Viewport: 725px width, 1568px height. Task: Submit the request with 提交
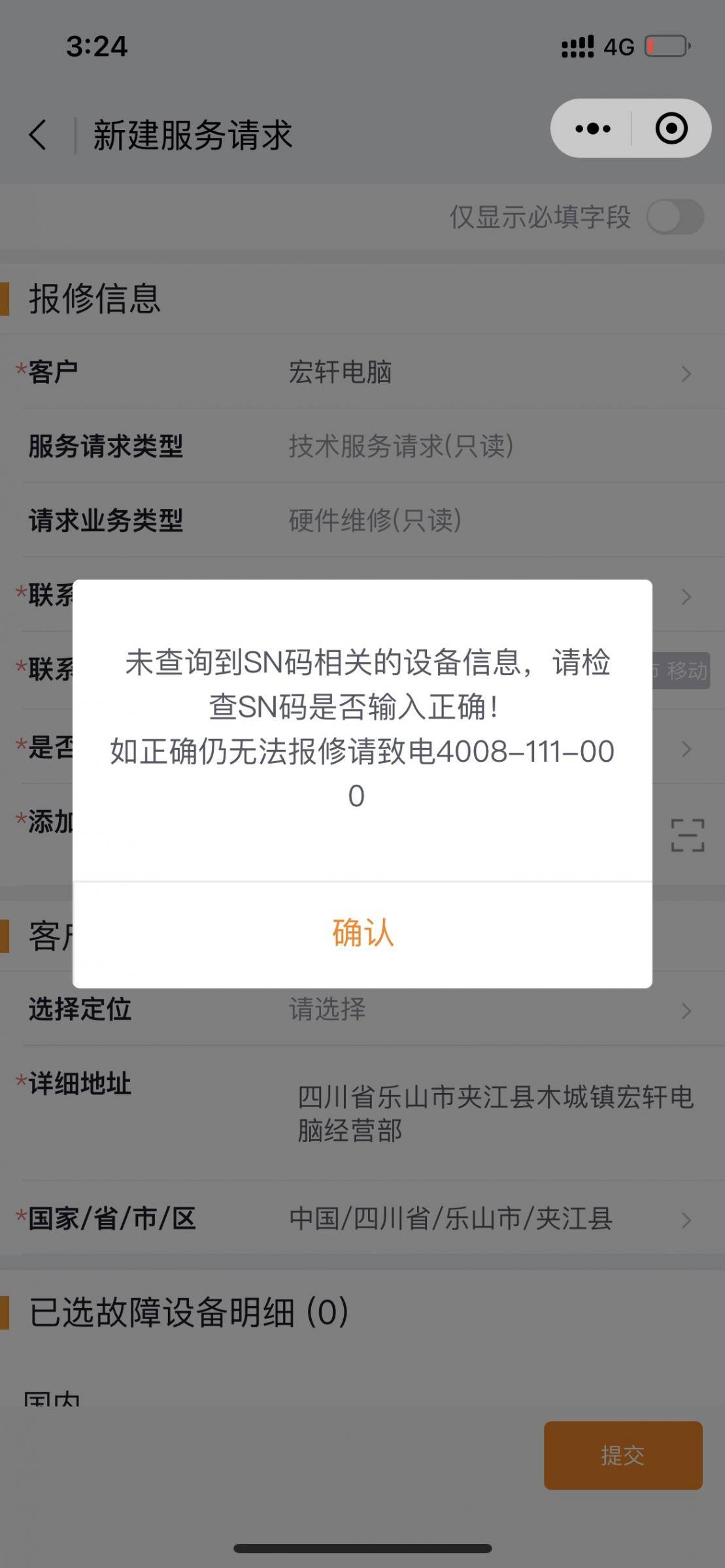coord(622,1456)
